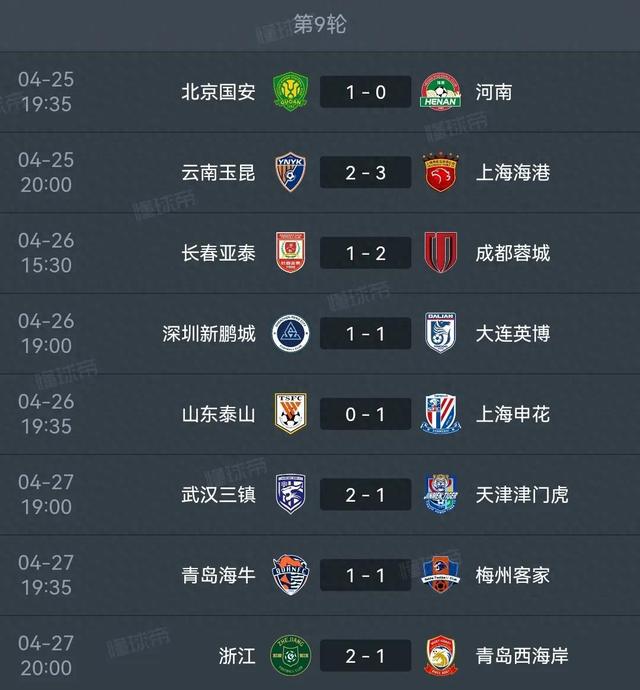Open the 深圳新鹏城 vs 大连英博 match

pos(365,333)
